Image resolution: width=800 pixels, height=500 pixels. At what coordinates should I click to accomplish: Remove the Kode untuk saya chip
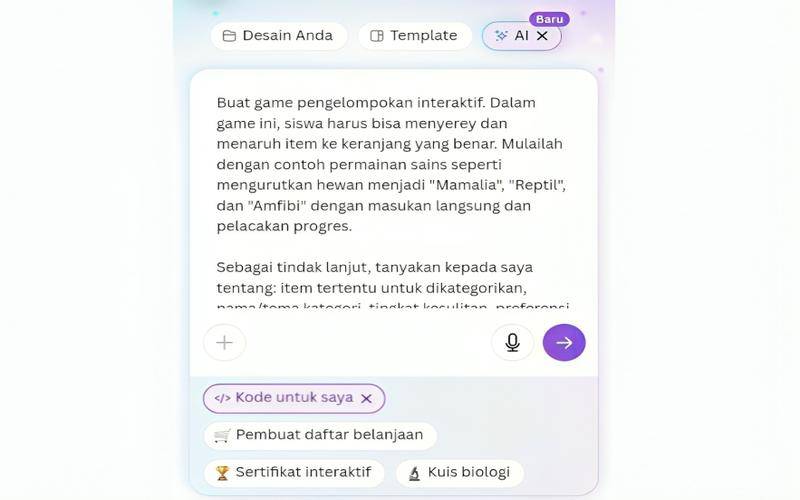[366, 398]
